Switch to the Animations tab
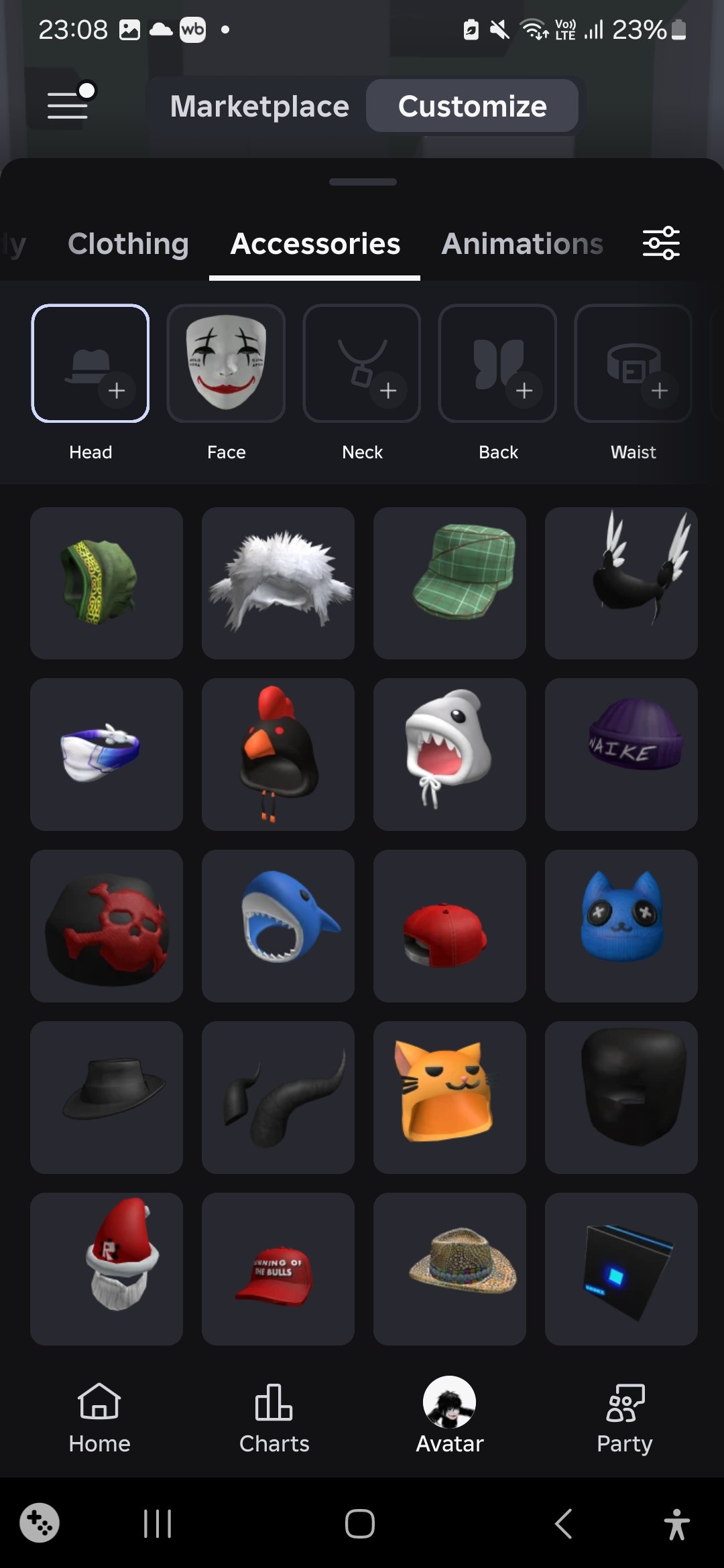The width and height of the screenshot is (724, 1568). pos(522,244)
